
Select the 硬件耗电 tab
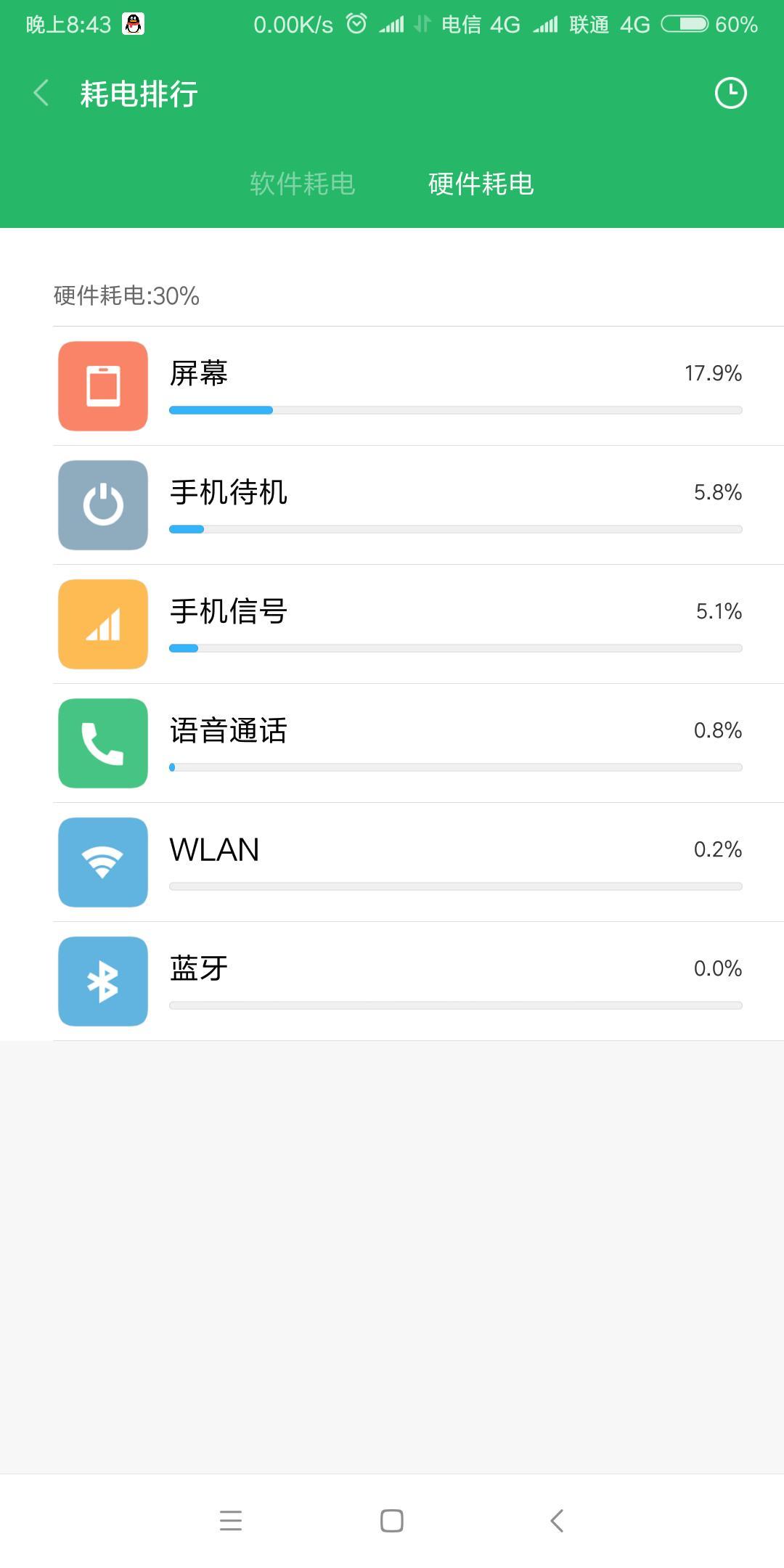click(481, 184)
